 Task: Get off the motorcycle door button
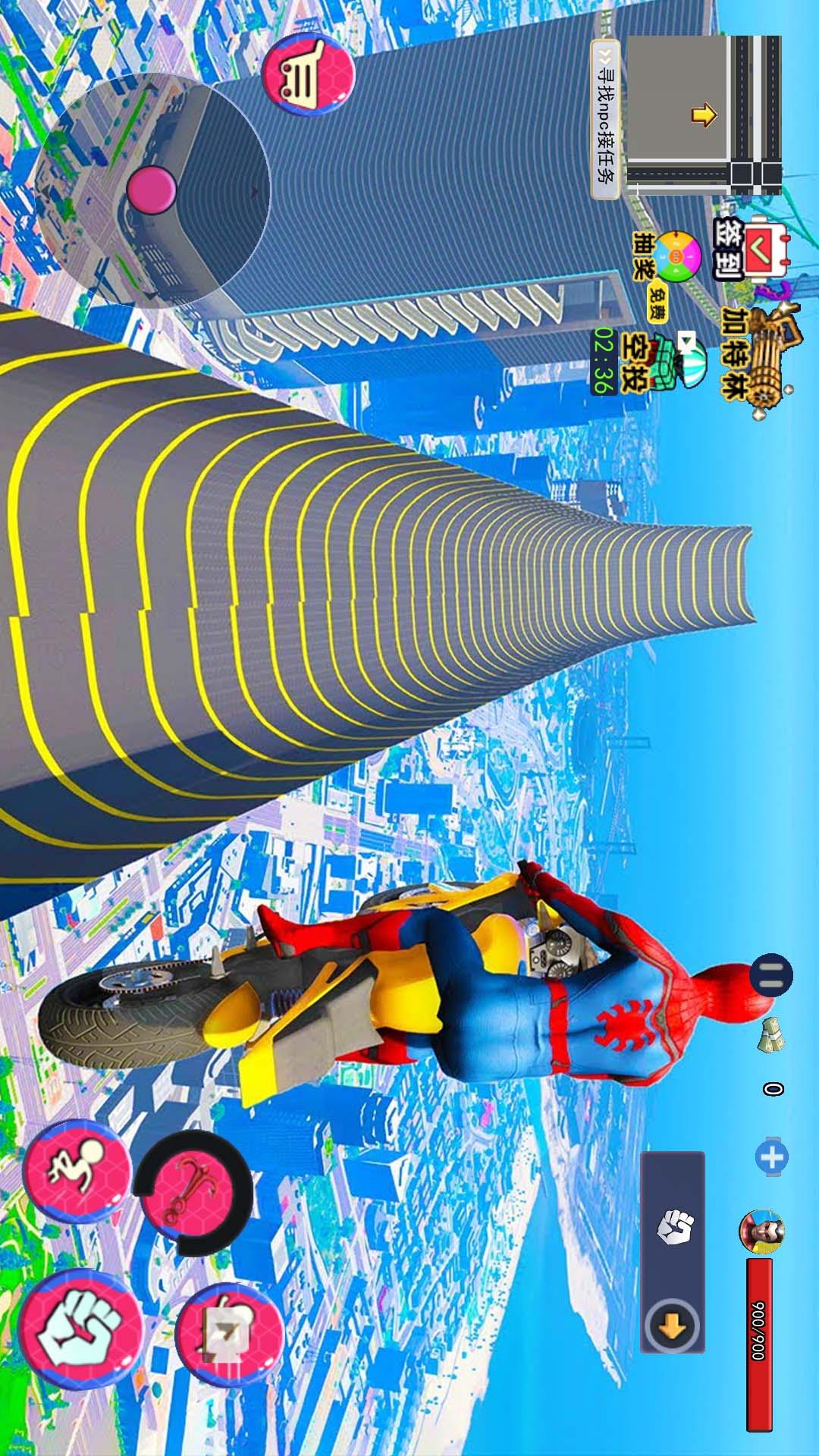pos(228,1336)
